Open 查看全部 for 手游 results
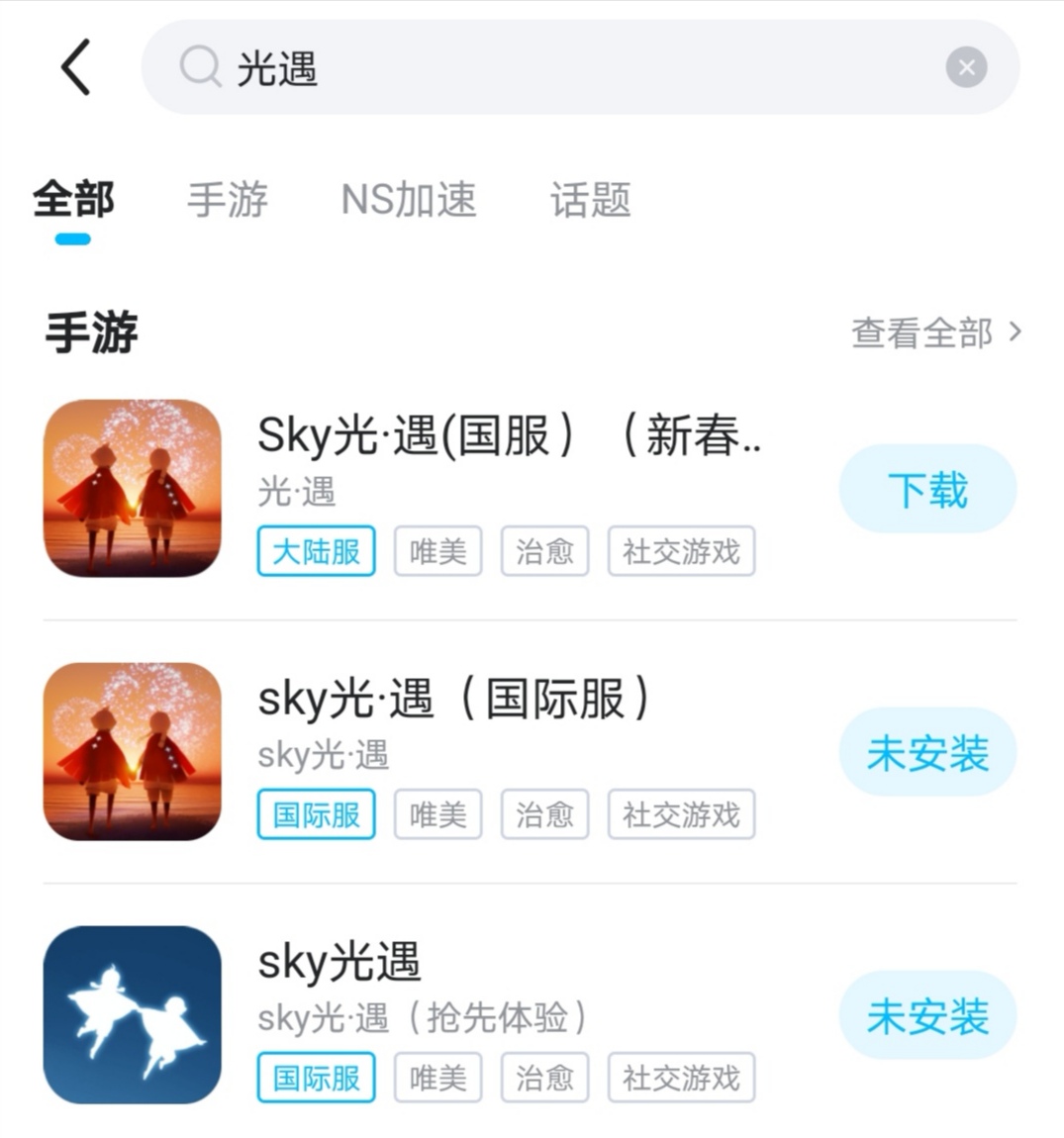 935,332
